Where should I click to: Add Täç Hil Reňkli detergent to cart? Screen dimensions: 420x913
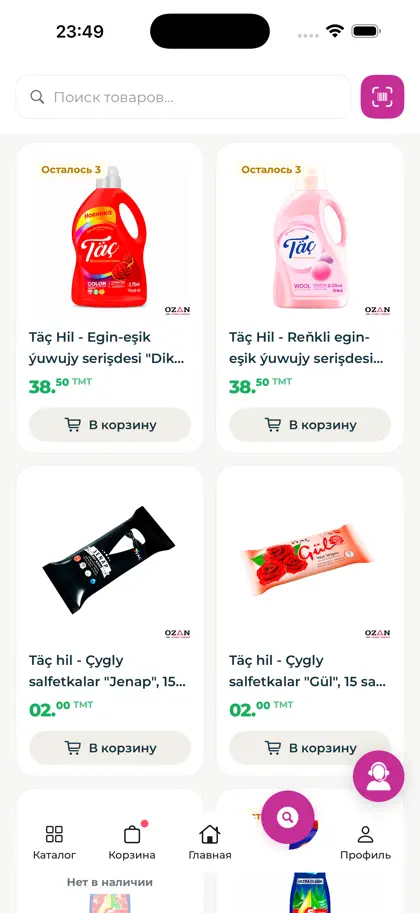pos(310,424)
